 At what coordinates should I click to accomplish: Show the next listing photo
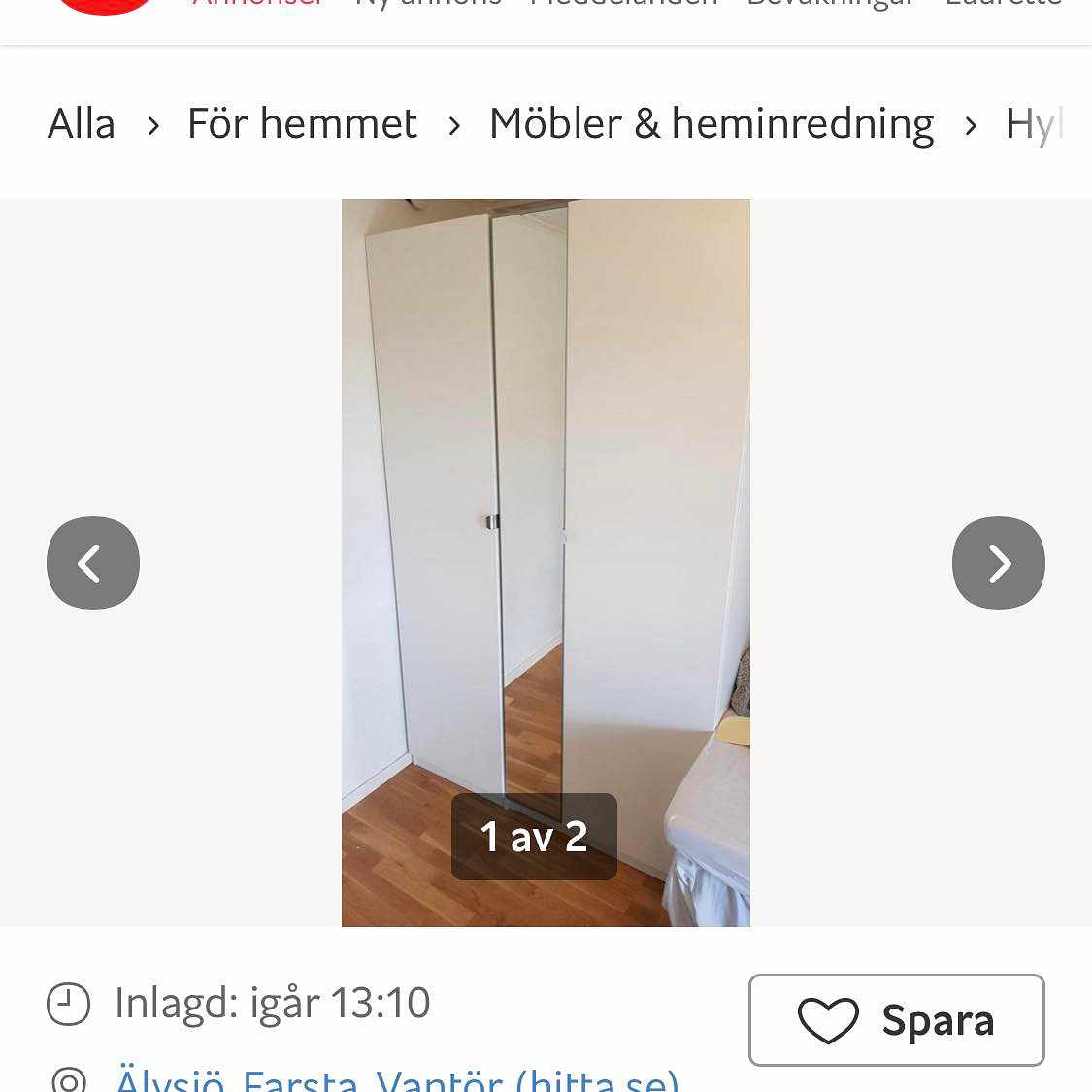pyautogui.click(x=998, y=563)
